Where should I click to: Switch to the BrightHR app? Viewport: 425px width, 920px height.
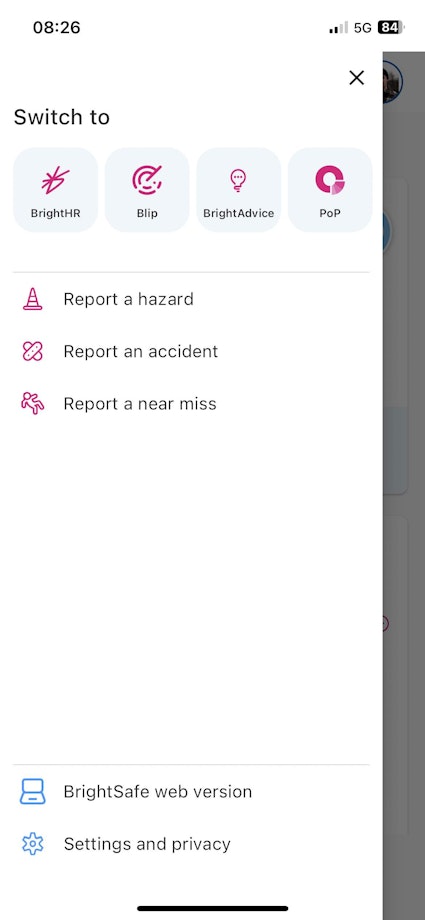point(56,190)
